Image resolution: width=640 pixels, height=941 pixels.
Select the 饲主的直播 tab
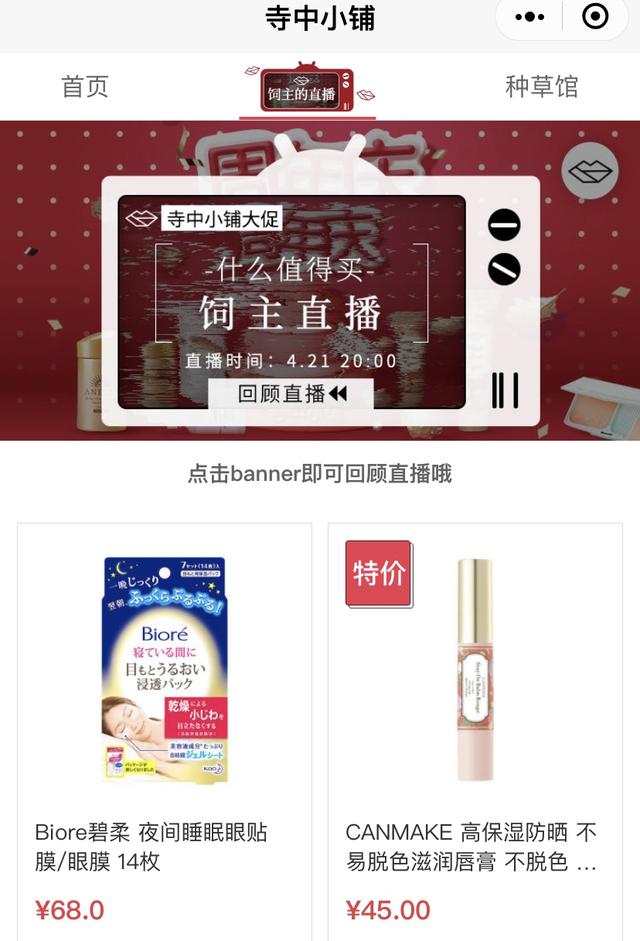(307, 89)
